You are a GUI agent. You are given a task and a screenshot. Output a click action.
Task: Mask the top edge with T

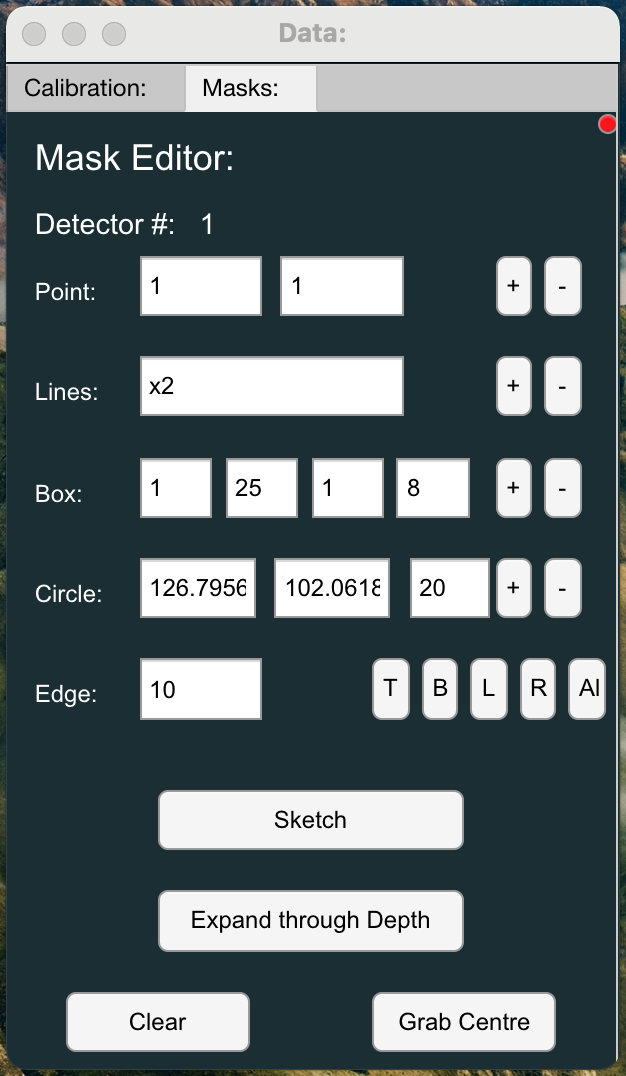tap(390, 689)
